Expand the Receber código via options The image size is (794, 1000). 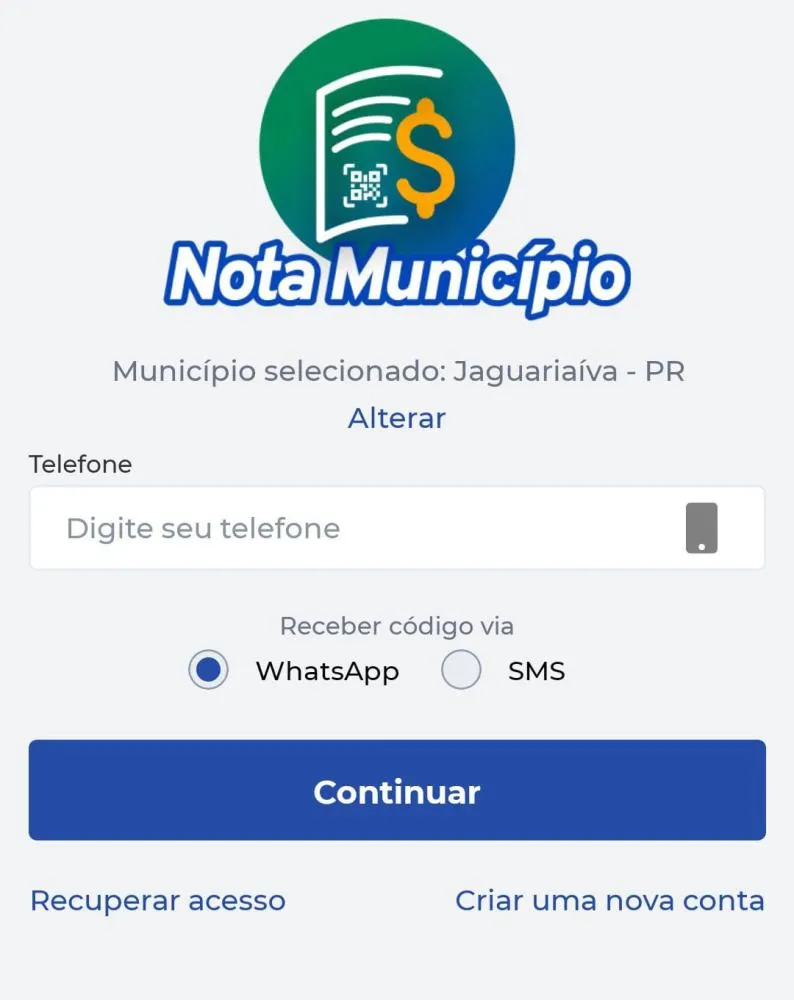[396, 626]
